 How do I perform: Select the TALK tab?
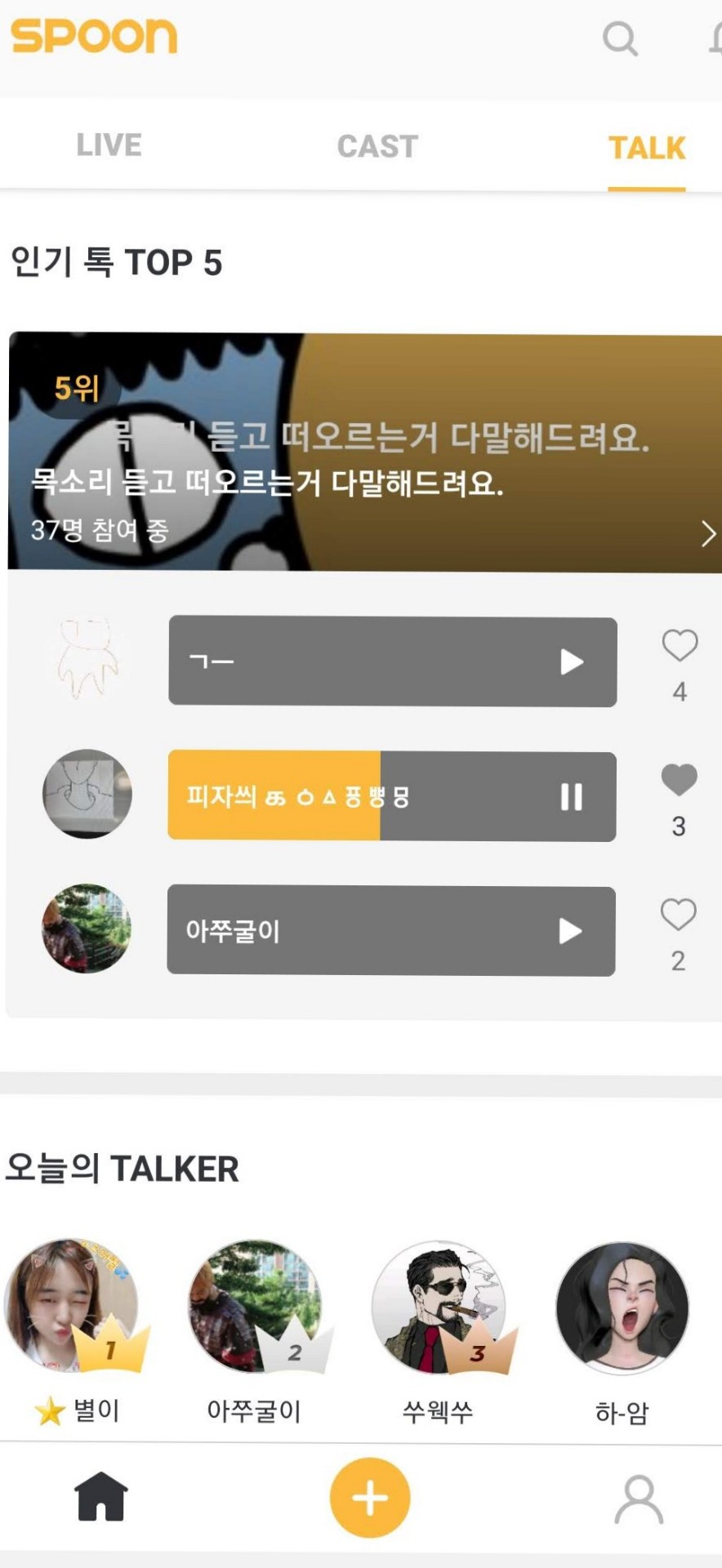pyautogui.click(x=646, y=149)
